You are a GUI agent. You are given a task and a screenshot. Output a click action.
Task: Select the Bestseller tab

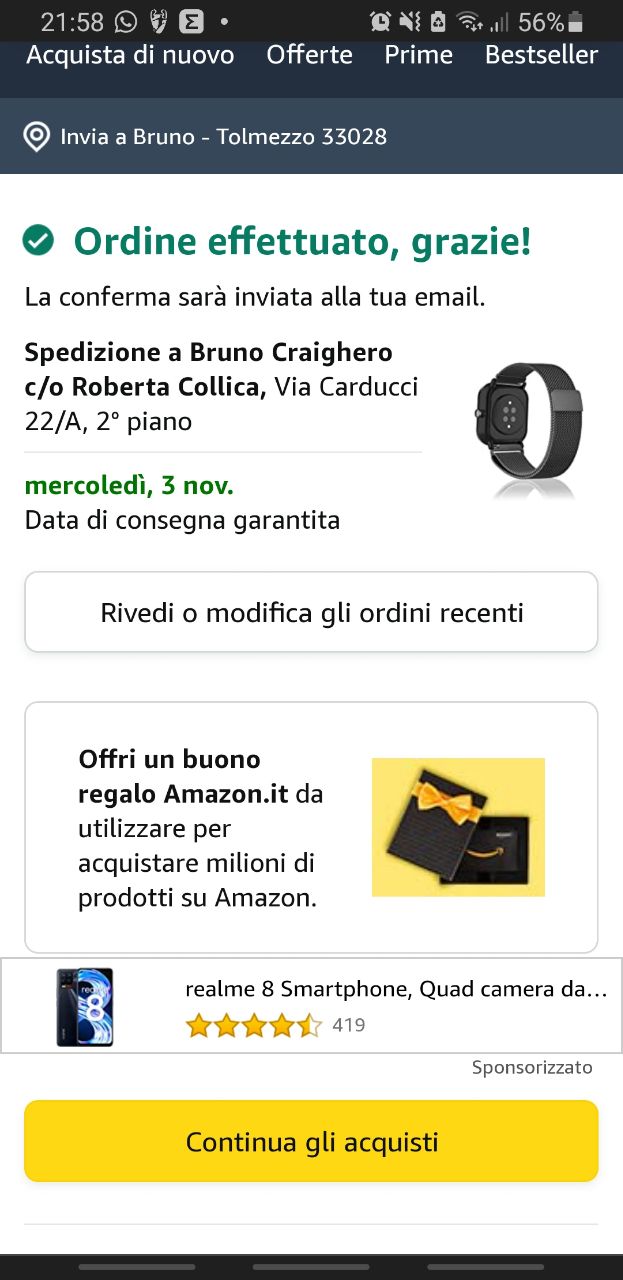541,55
